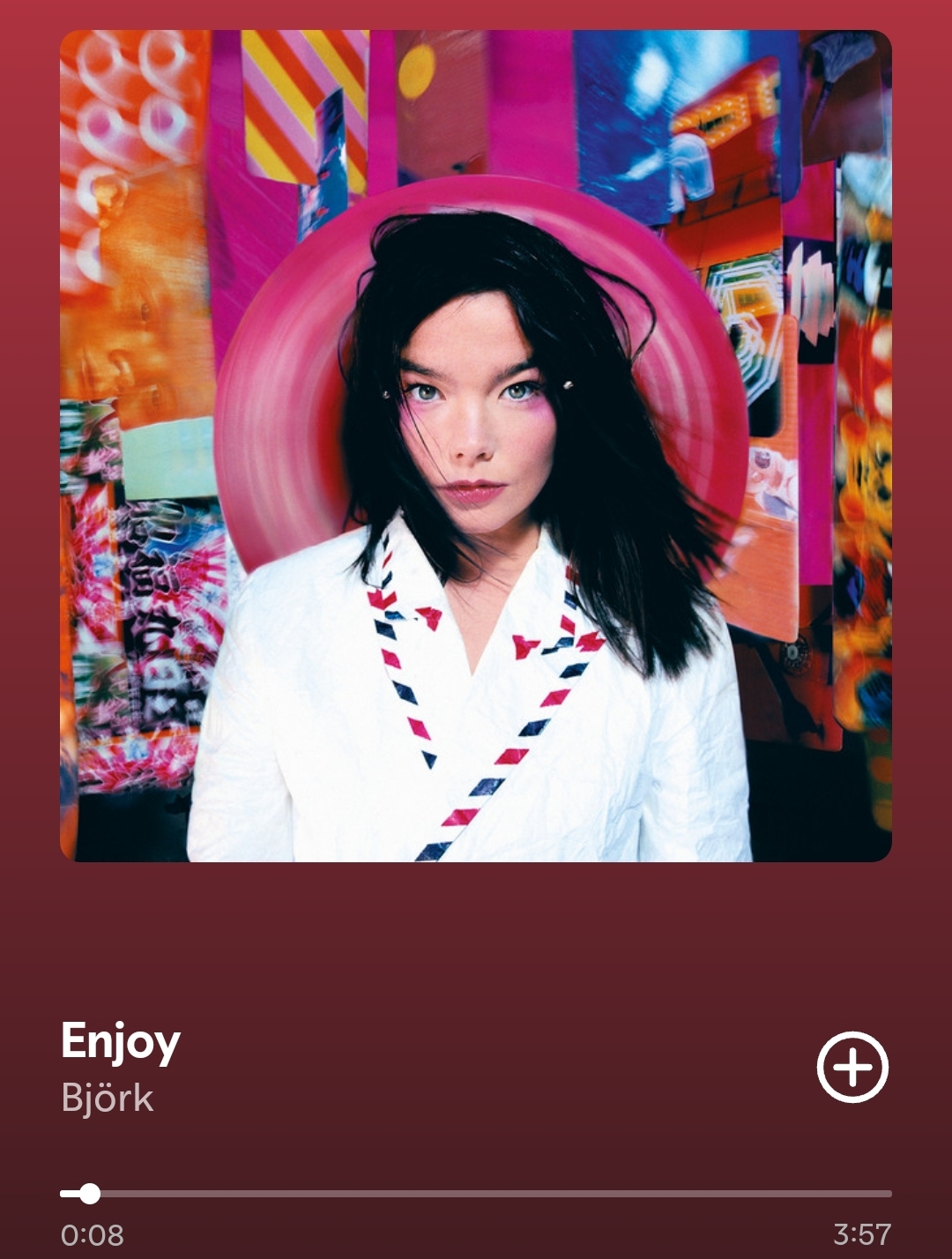Tap the Enjoy album cover art
The width and height of the screenshot is (952, 1259).
pos(476,446)
